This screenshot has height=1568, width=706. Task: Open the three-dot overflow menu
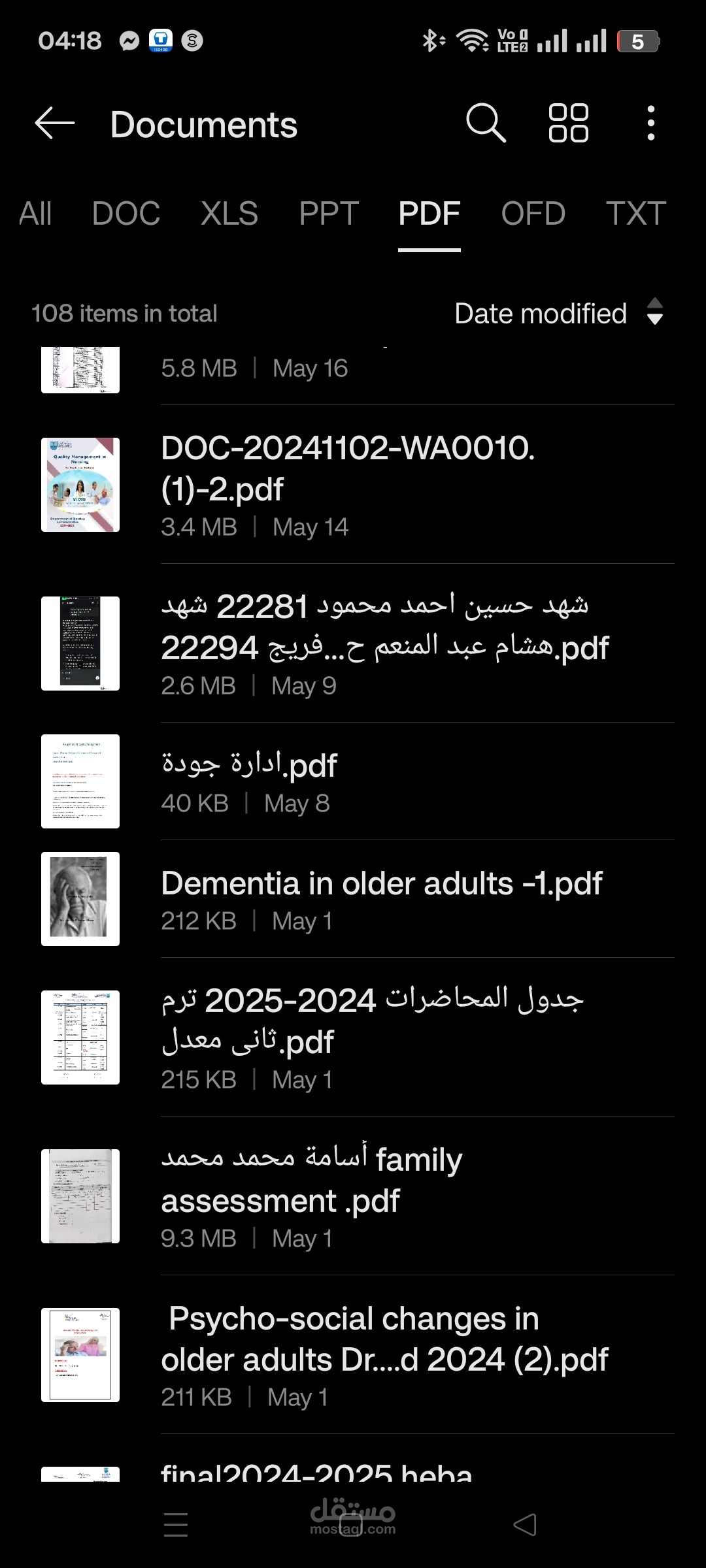(650, 123)
